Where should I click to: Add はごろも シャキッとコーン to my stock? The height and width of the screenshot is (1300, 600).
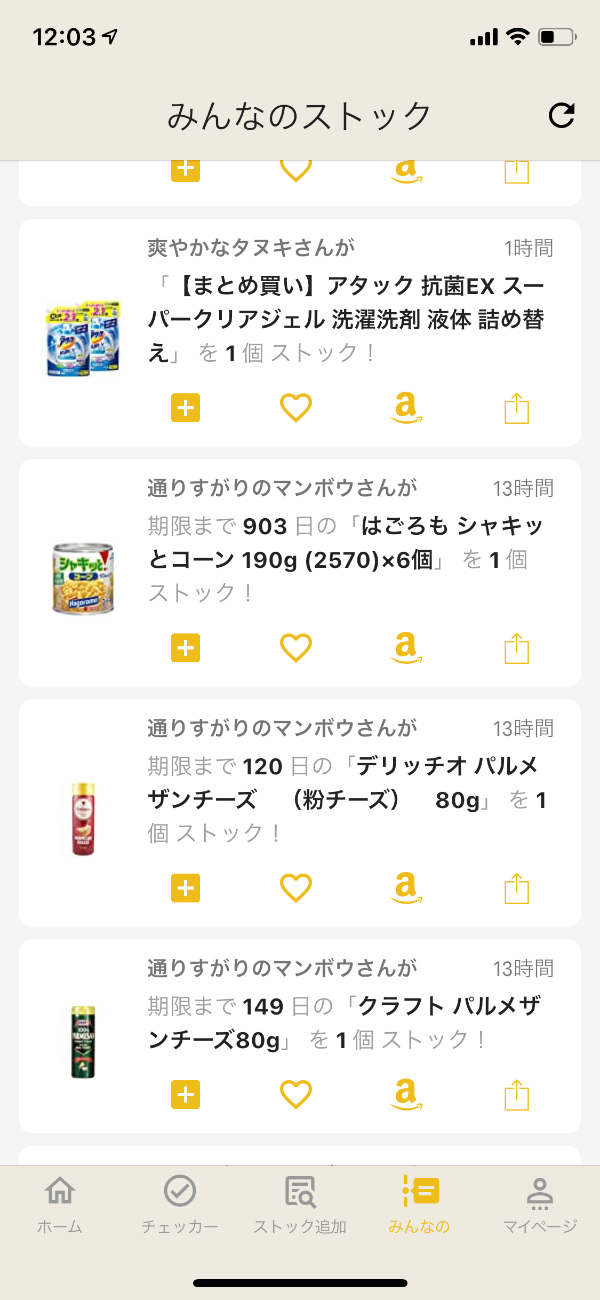pos(186,648)
